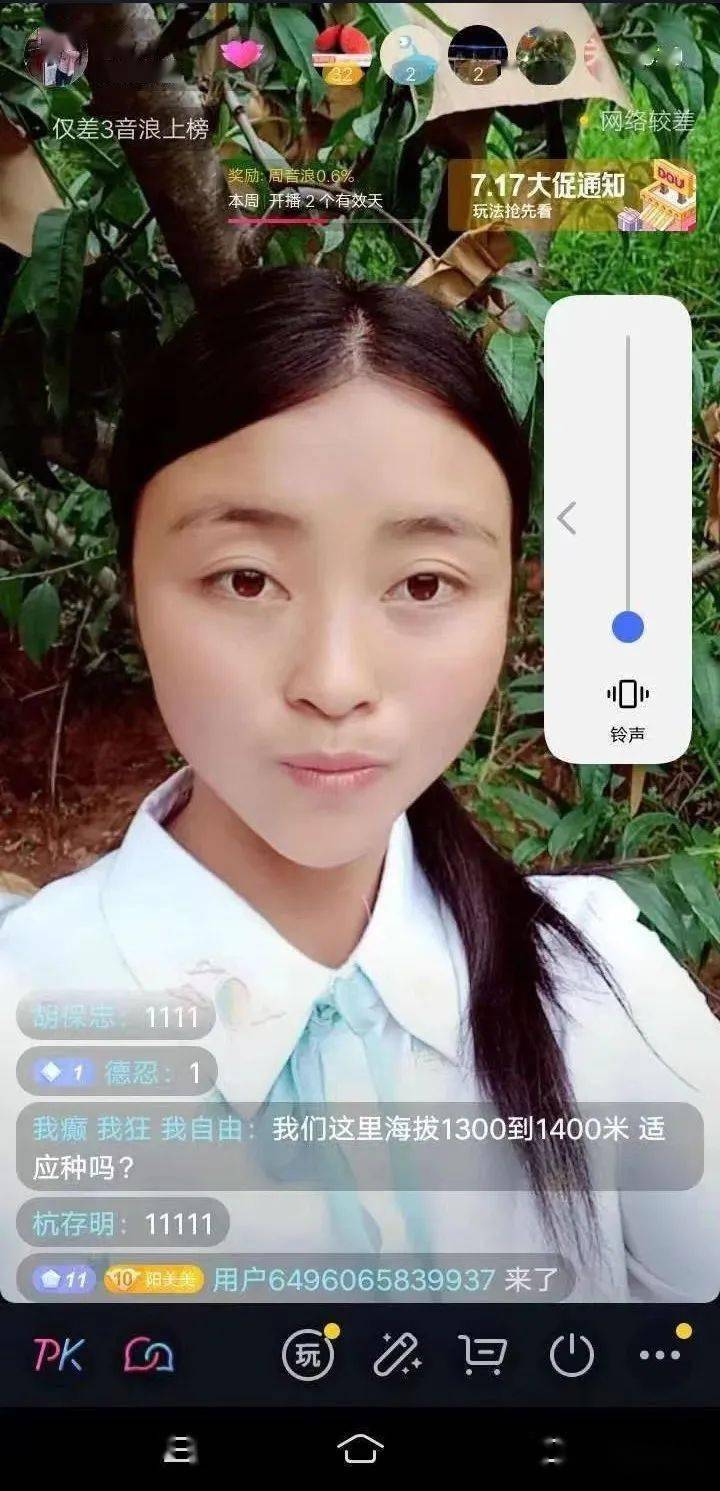Open the 7.17大促通知 banner
The image size is (720, 1491).
[x=570, y=195]
